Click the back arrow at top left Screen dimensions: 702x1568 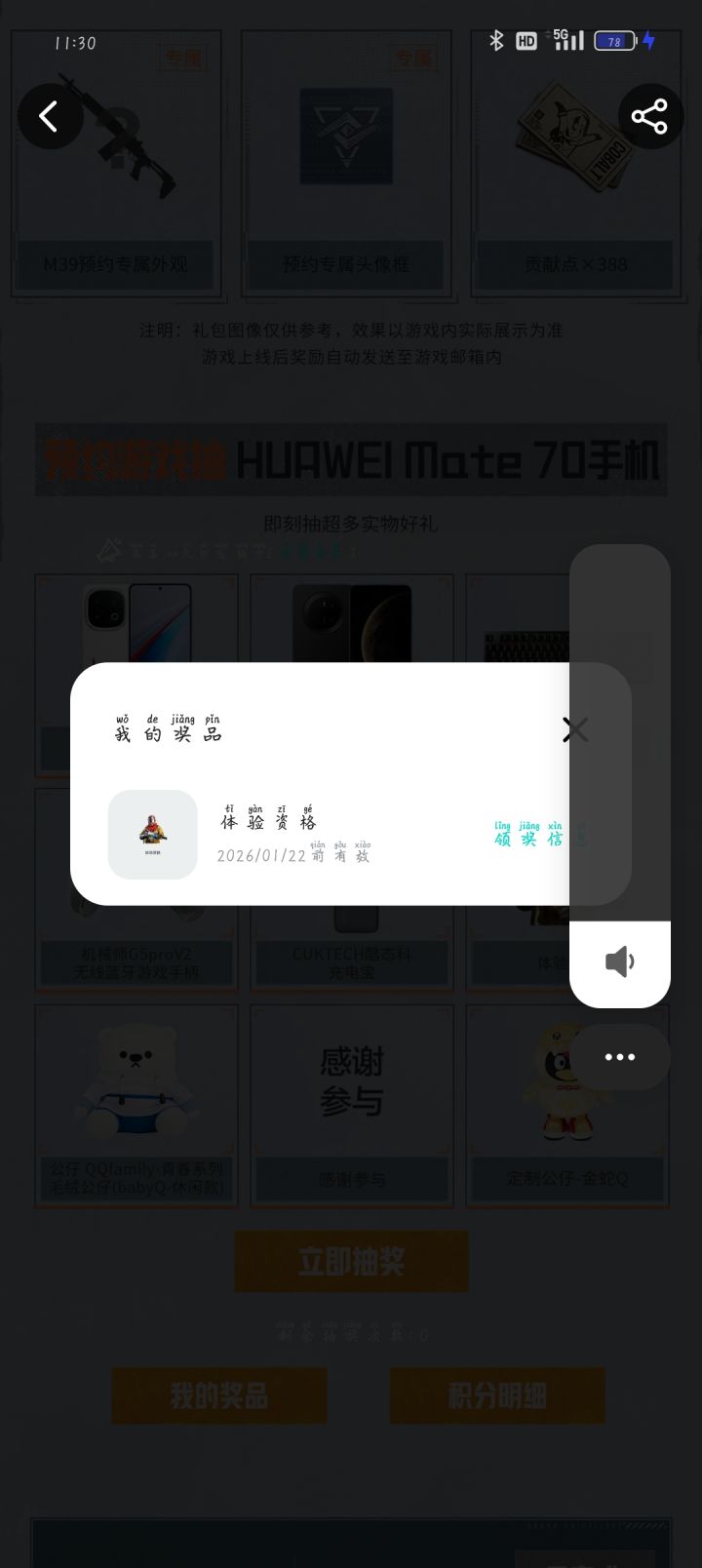coord(50,116)
